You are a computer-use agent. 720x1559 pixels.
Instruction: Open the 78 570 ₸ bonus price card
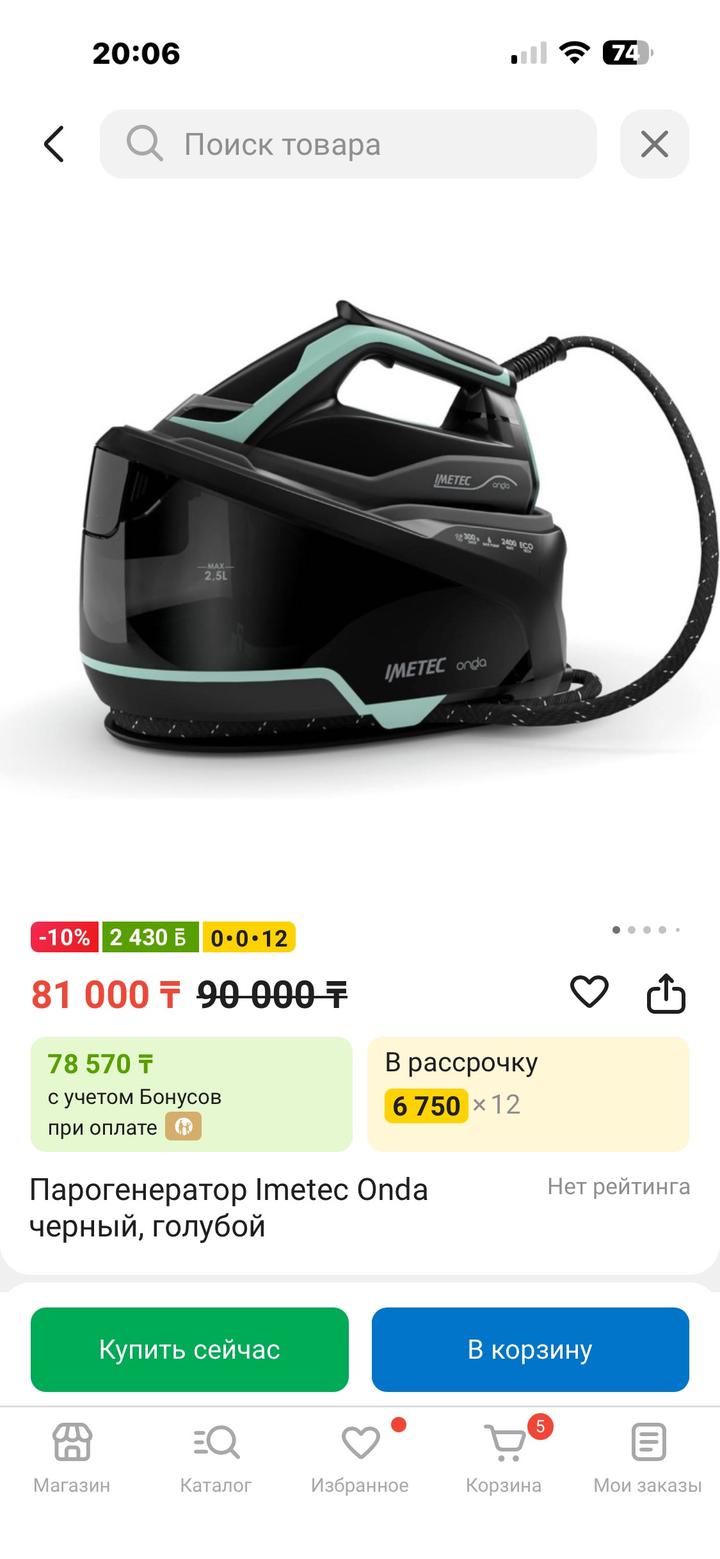[191, 1094]
